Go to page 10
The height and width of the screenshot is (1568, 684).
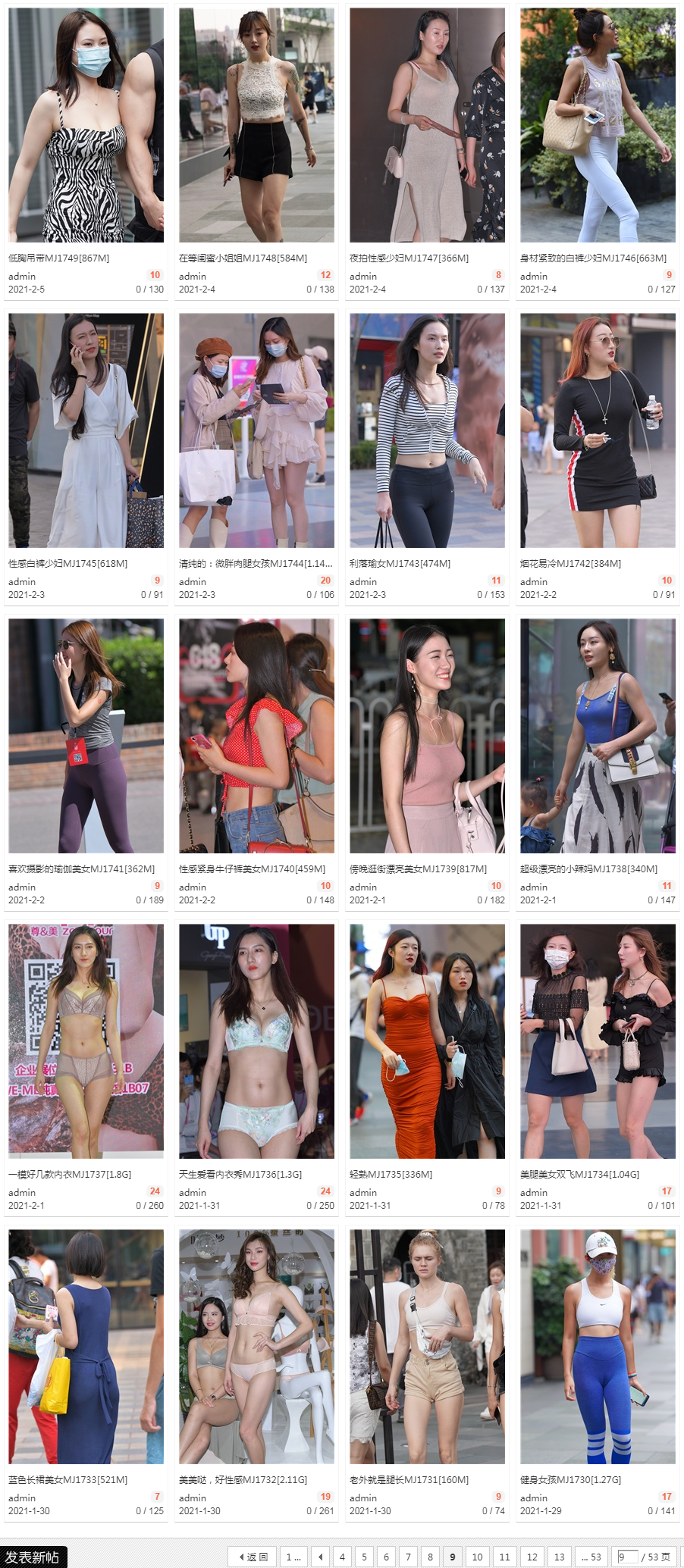pyautogui.click(x=477, y=1557)
